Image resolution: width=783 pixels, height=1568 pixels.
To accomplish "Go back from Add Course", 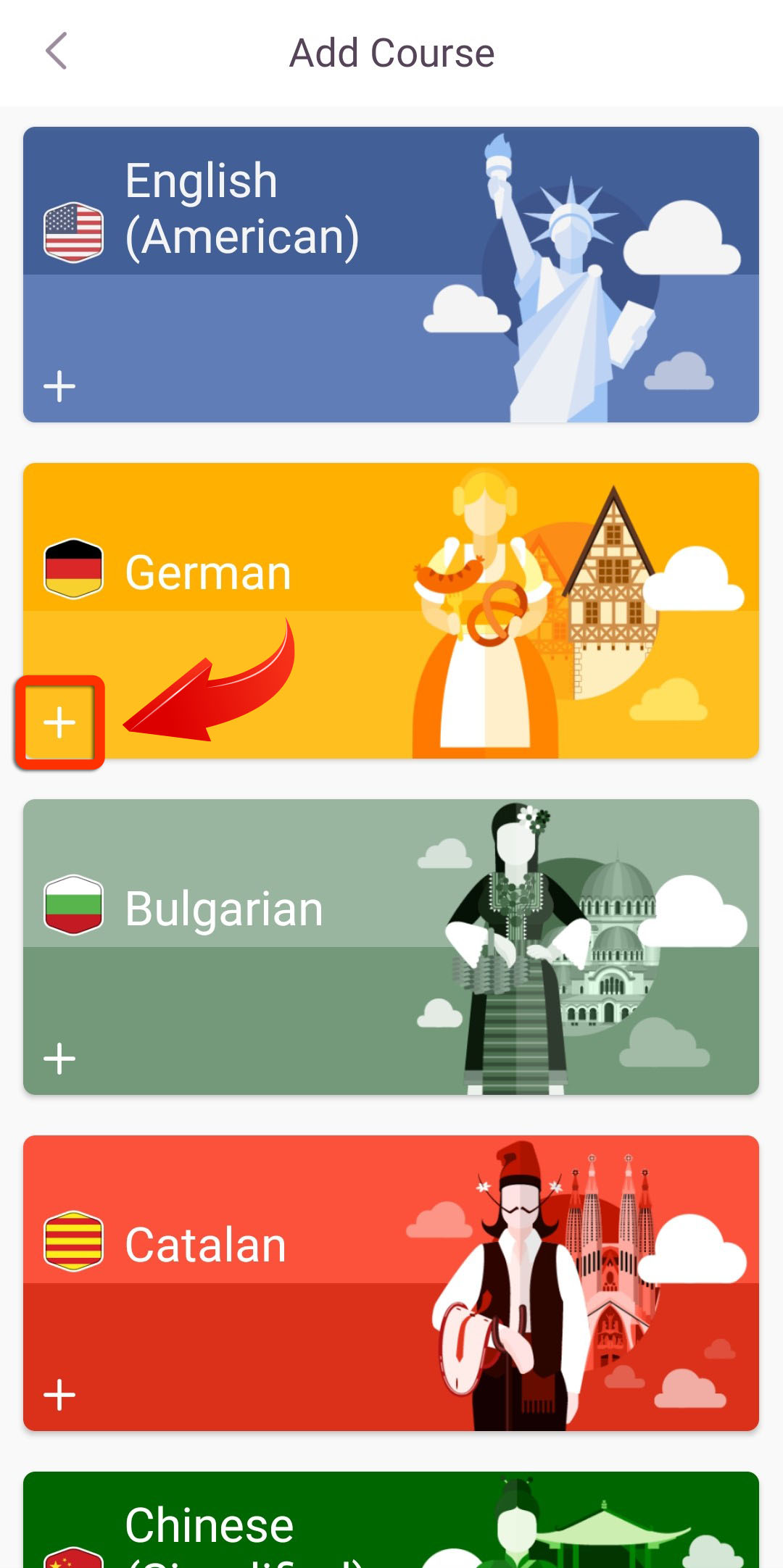I will [57, 51].
